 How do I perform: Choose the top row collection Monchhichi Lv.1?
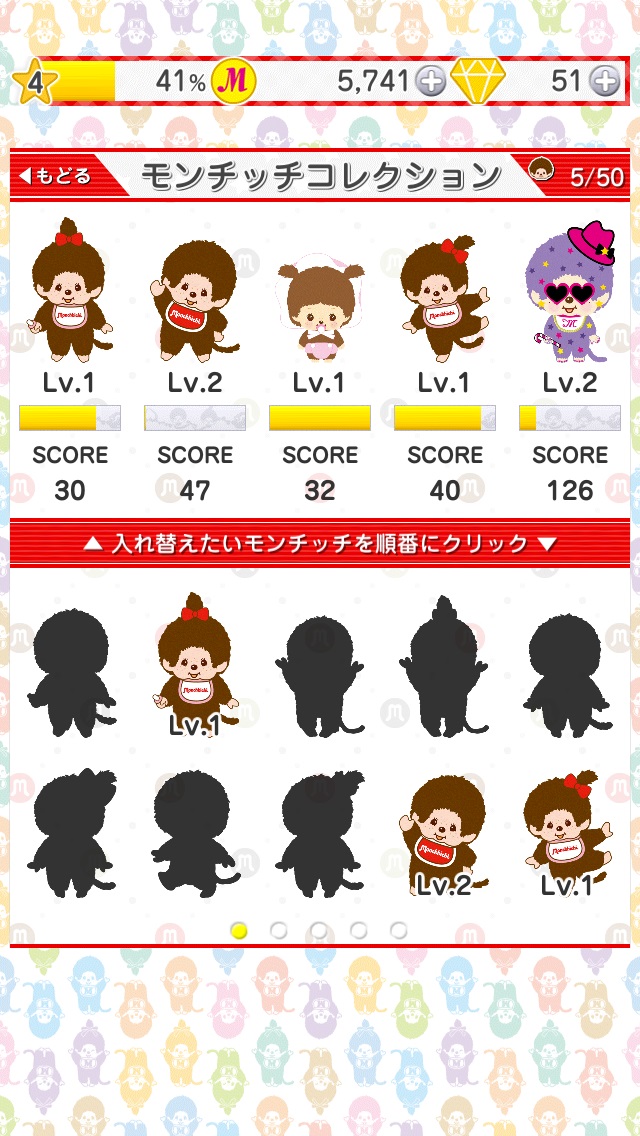(194, 660)
